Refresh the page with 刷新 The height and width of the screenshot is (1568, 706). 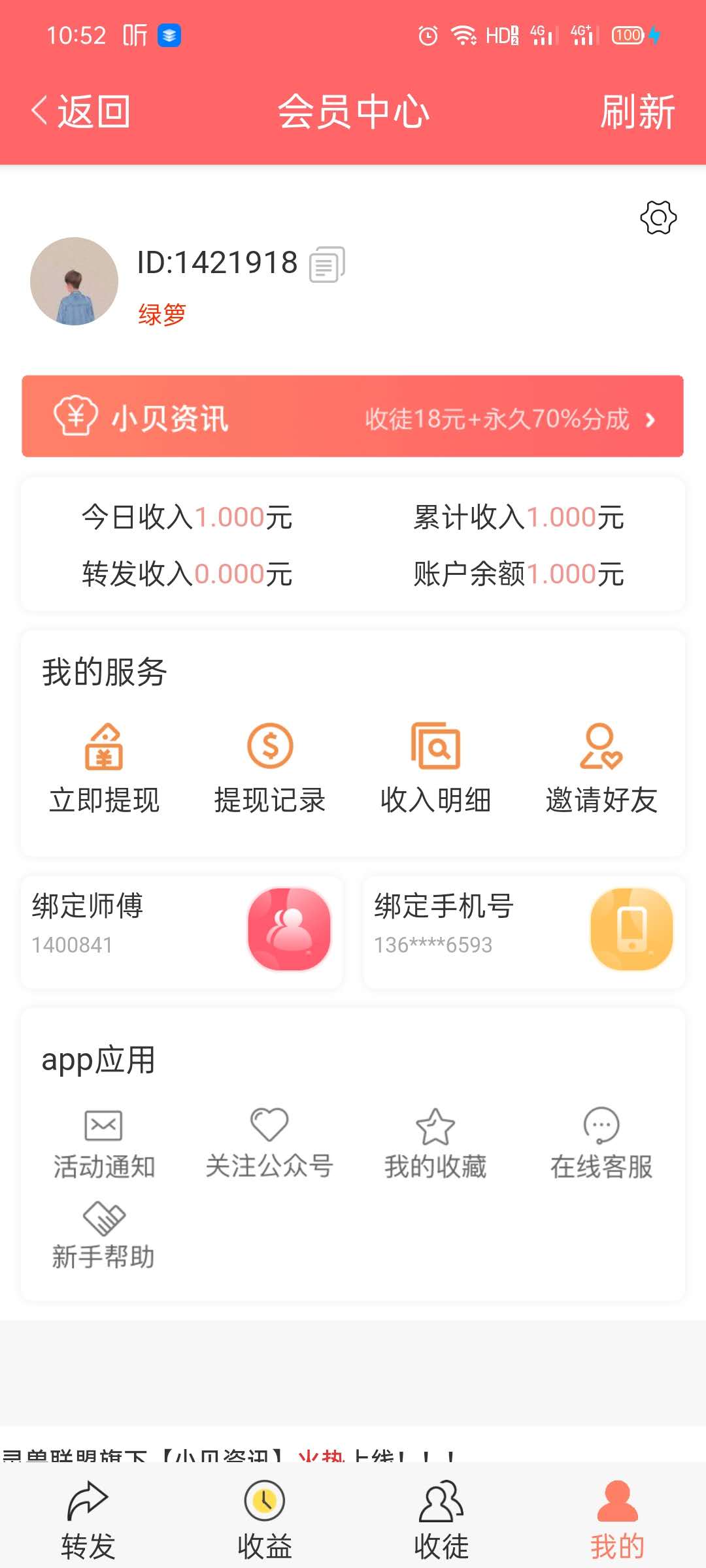point(637,112)
